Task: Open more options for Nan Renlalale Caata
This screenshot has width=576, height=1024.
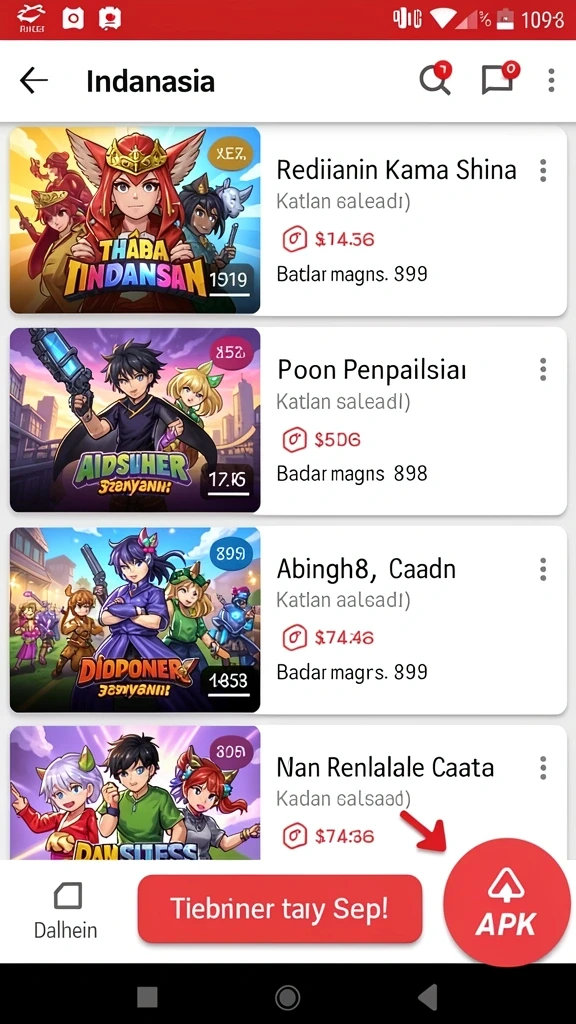Action: pos(543,768)
